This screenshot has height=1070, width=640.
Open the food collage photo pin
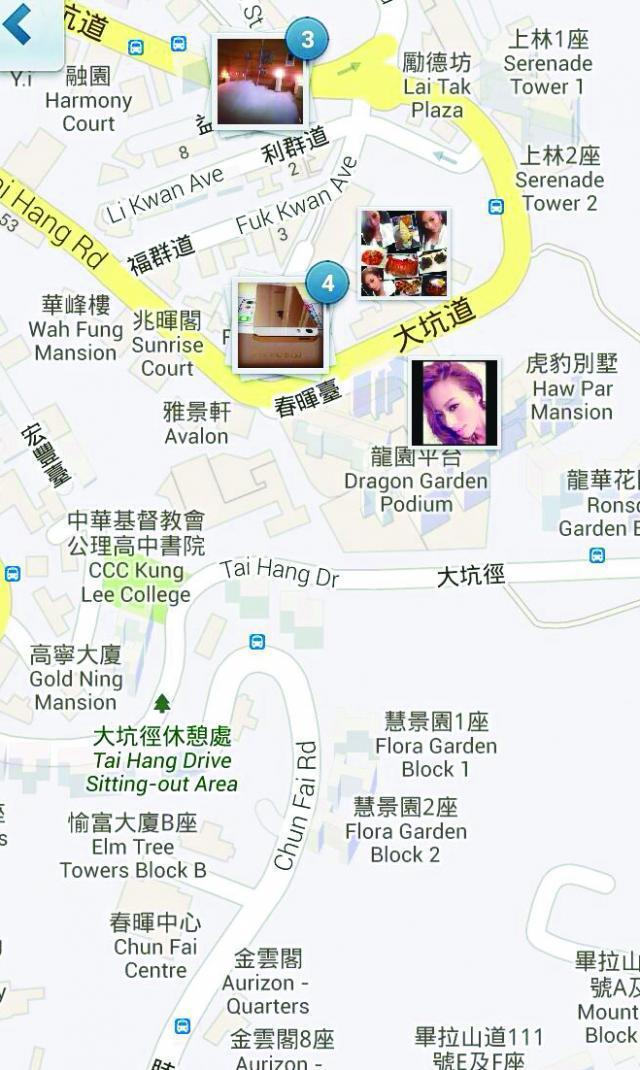(404, 253)
